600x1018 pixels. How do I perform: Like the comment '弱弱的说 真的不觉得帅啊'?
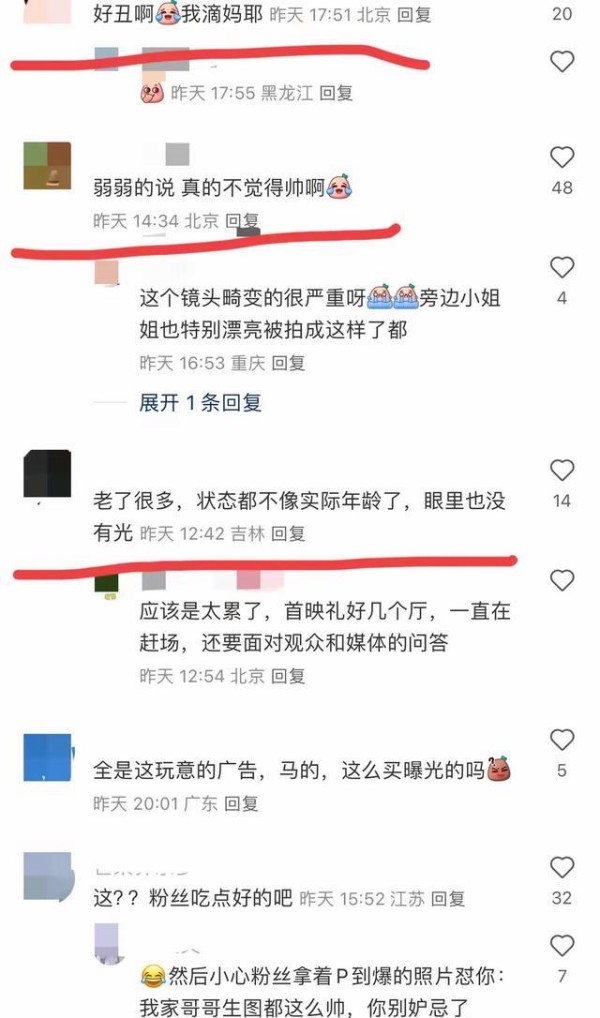tap(562, 157)
